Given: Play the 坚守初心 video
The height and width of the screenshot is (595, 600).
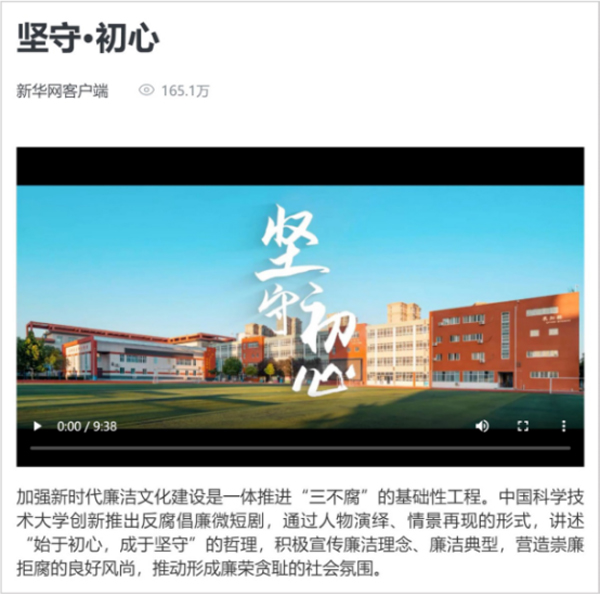Looking at the screenshot, I should click(38, 426).
